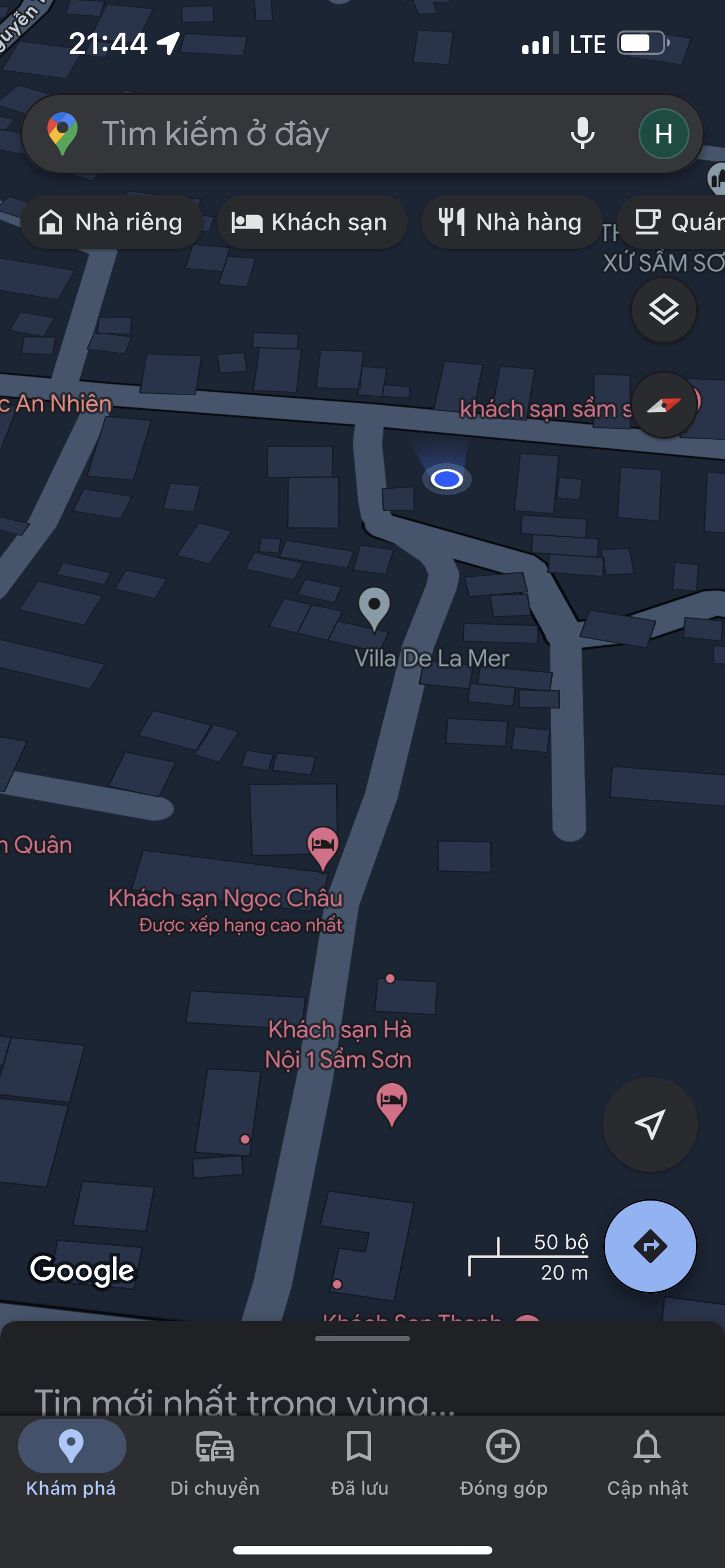Open the account profile avatar H
The height and width of the screenshot is (1568, 725).
pyautogui.click(x=663, y=134)
